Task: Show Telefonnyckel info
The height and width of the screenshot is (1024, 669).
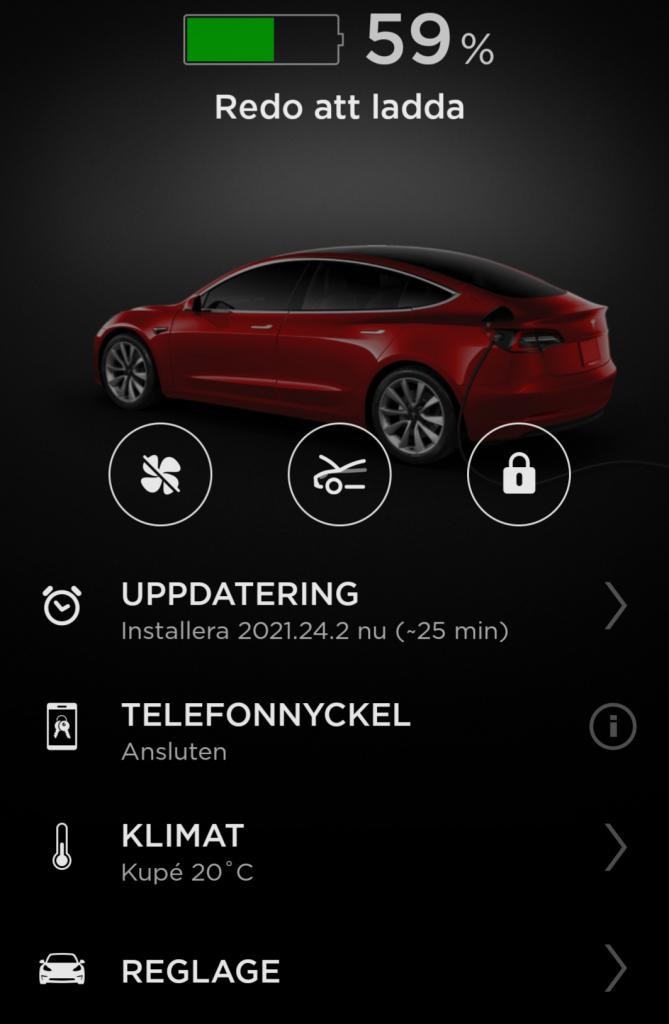Action: pos(612,728)
